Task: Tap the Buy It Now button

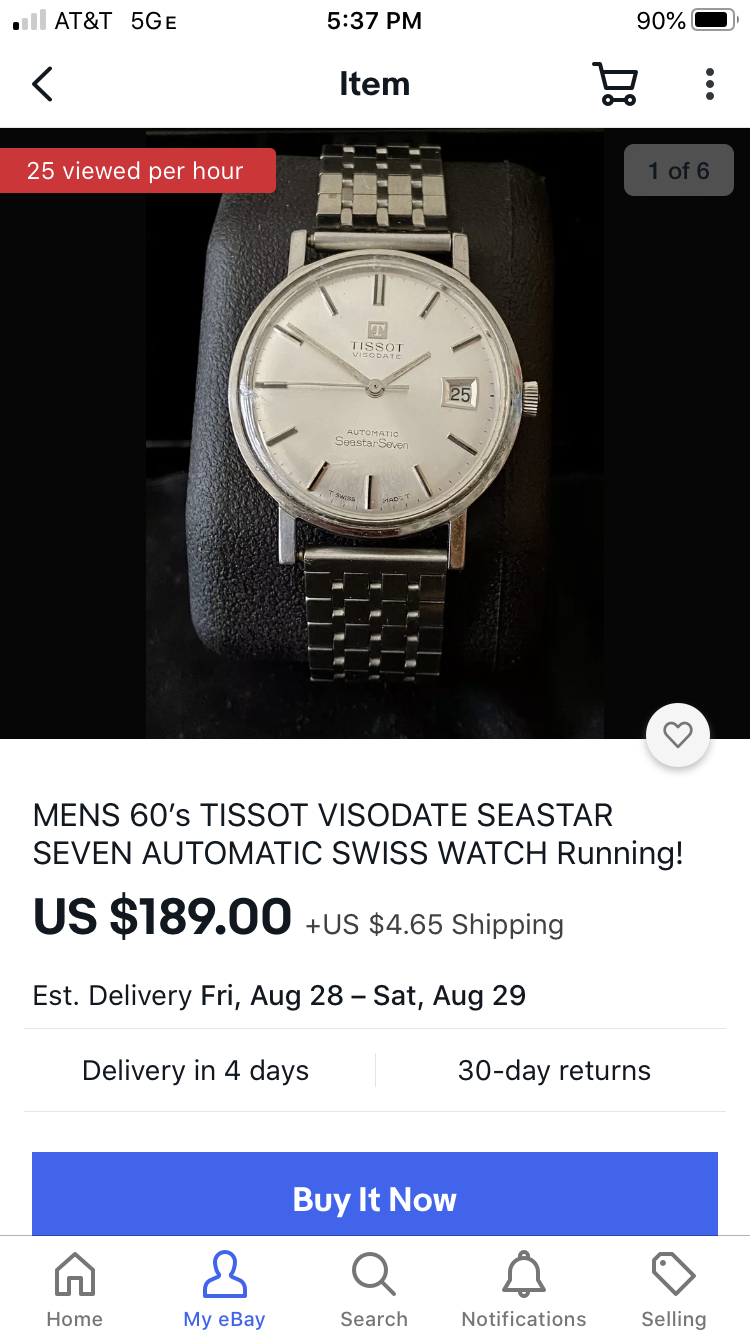Action: (x=375, y=1198)
